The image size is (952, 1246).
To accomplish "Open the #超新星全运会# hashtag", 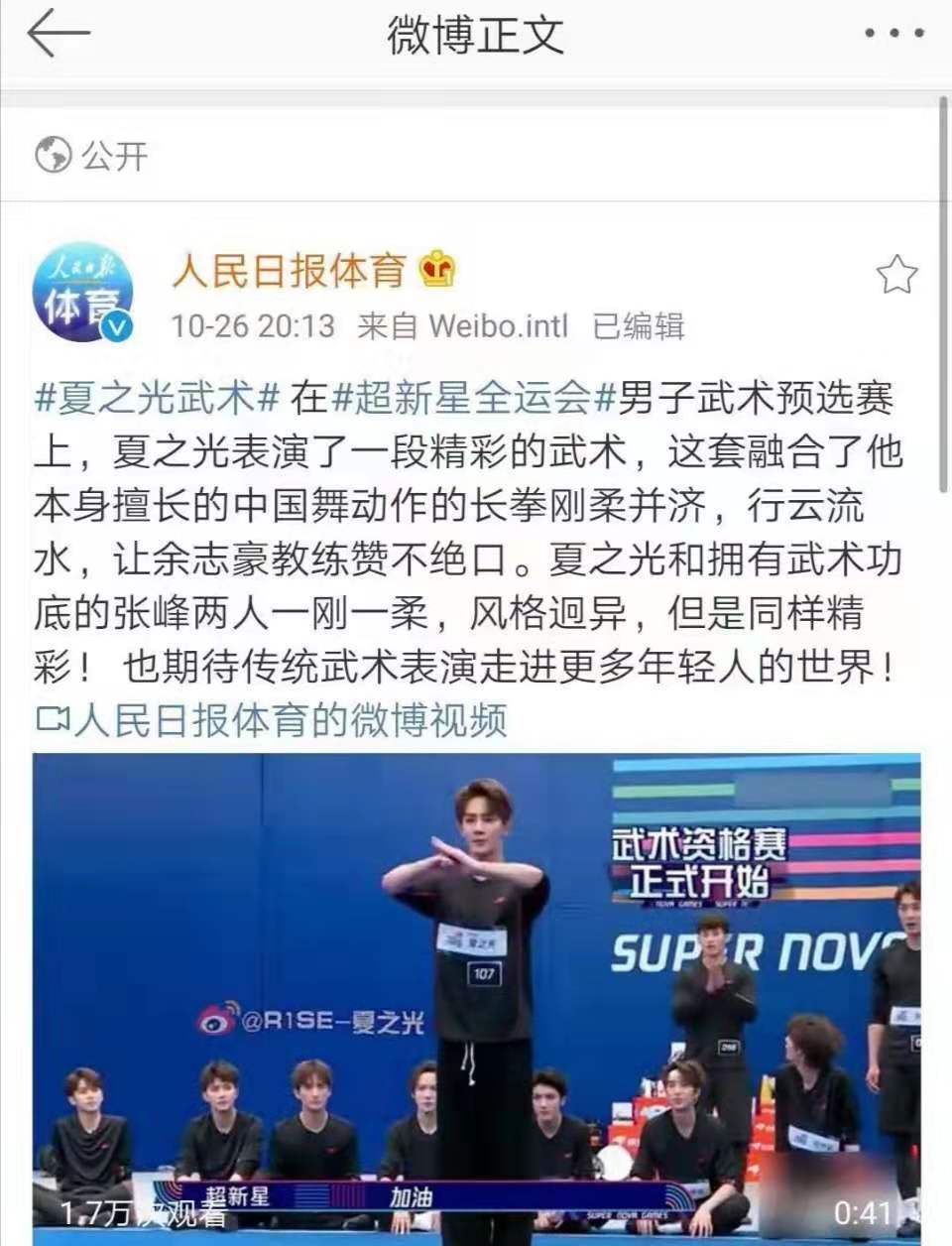I will [474, 399].
